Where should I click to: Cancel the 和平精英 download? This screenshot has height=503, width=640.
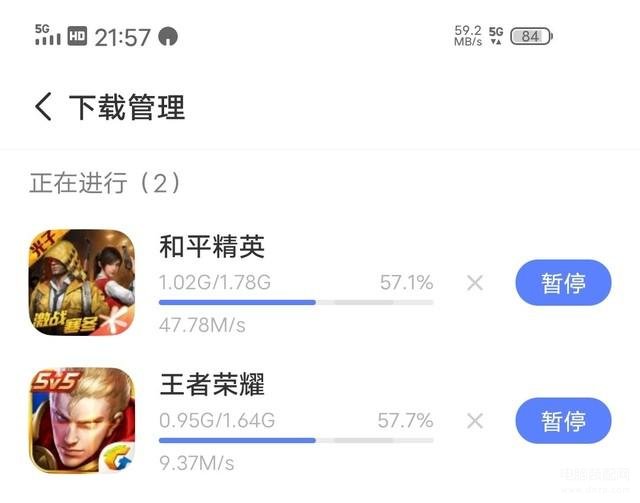475,283
